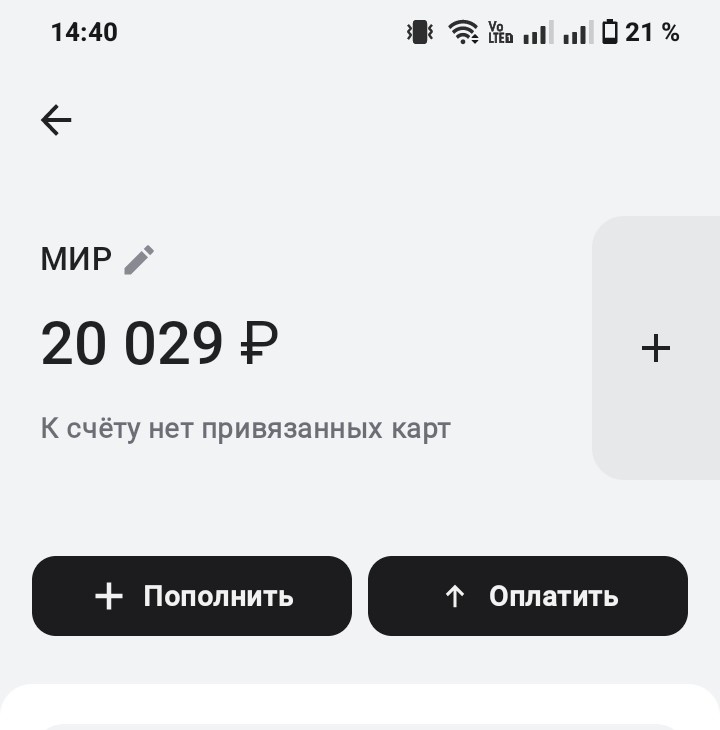Tap the МИР account name label
Viewport: 720px width, 730px height.
75,259
